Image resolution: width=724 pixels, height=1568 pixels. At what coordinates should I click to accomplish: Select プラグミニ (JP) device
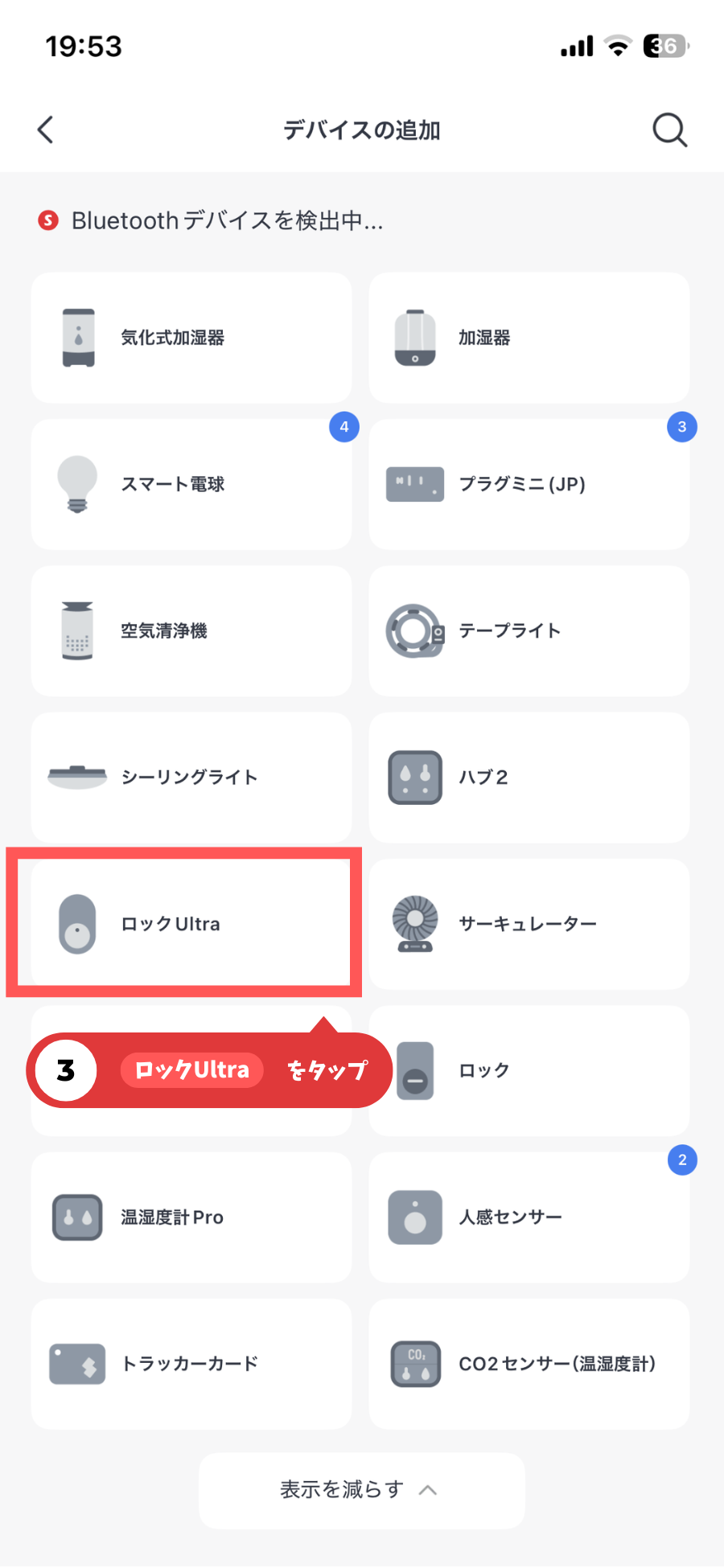pos(529,484)
